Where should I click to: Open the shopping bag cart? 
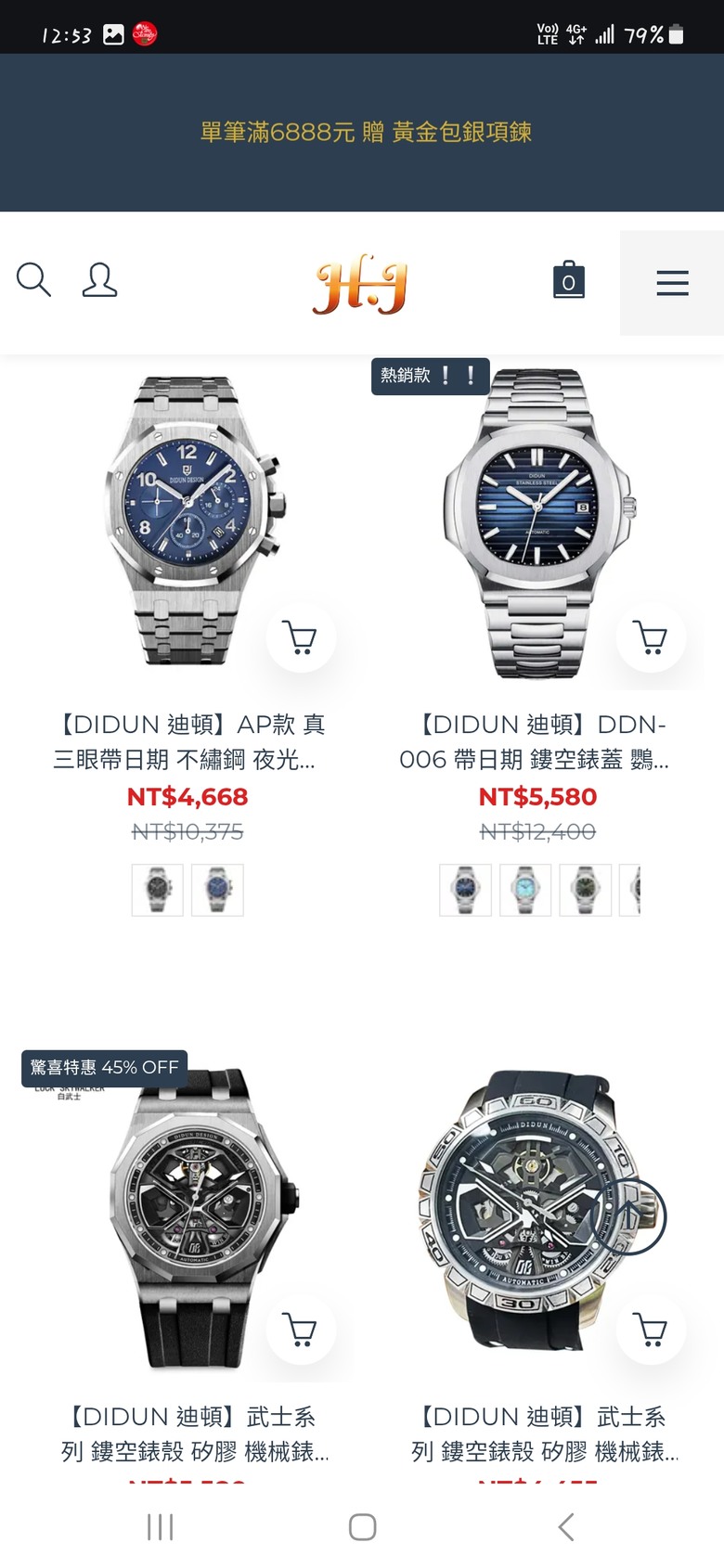[568, 280]
